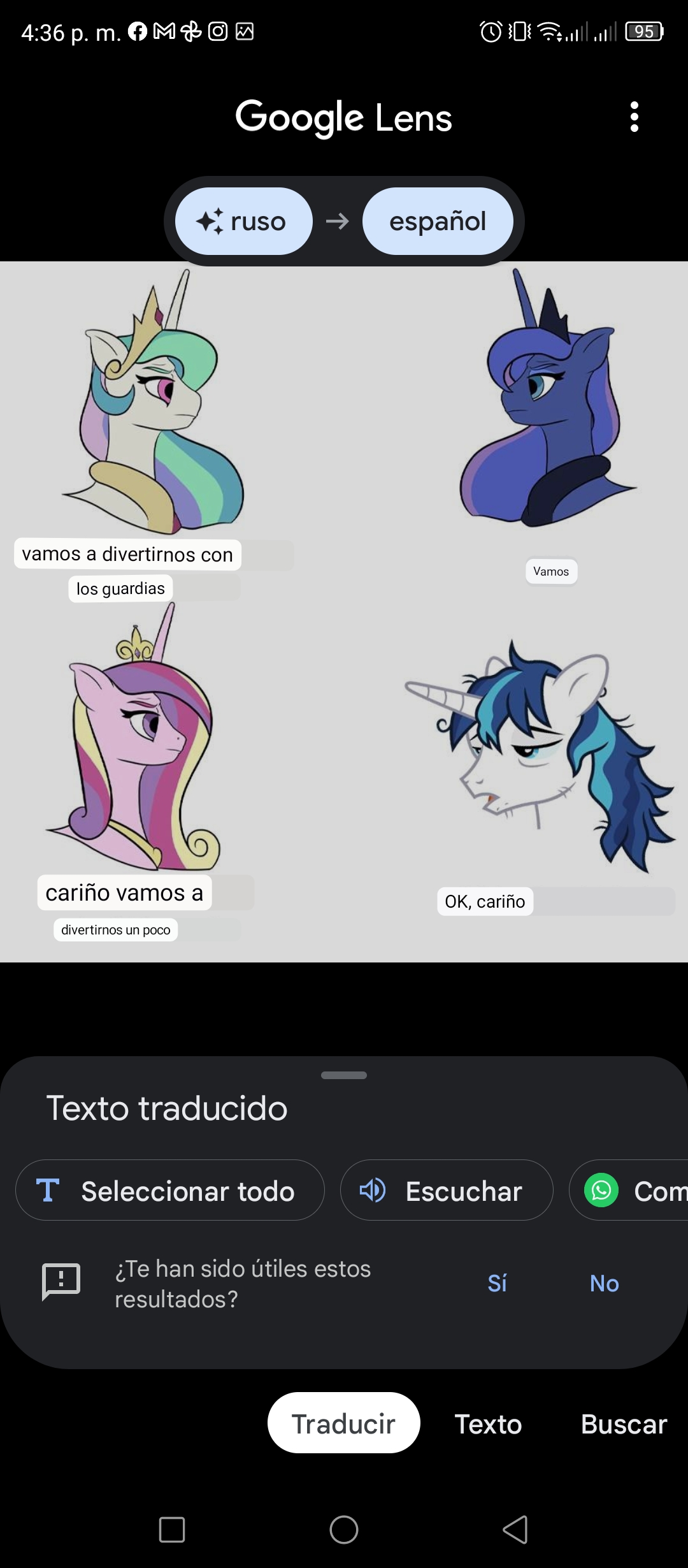Listen to translation with Escuchar
This screenshot has width=688, height=1568.
tap(447, 1190)
